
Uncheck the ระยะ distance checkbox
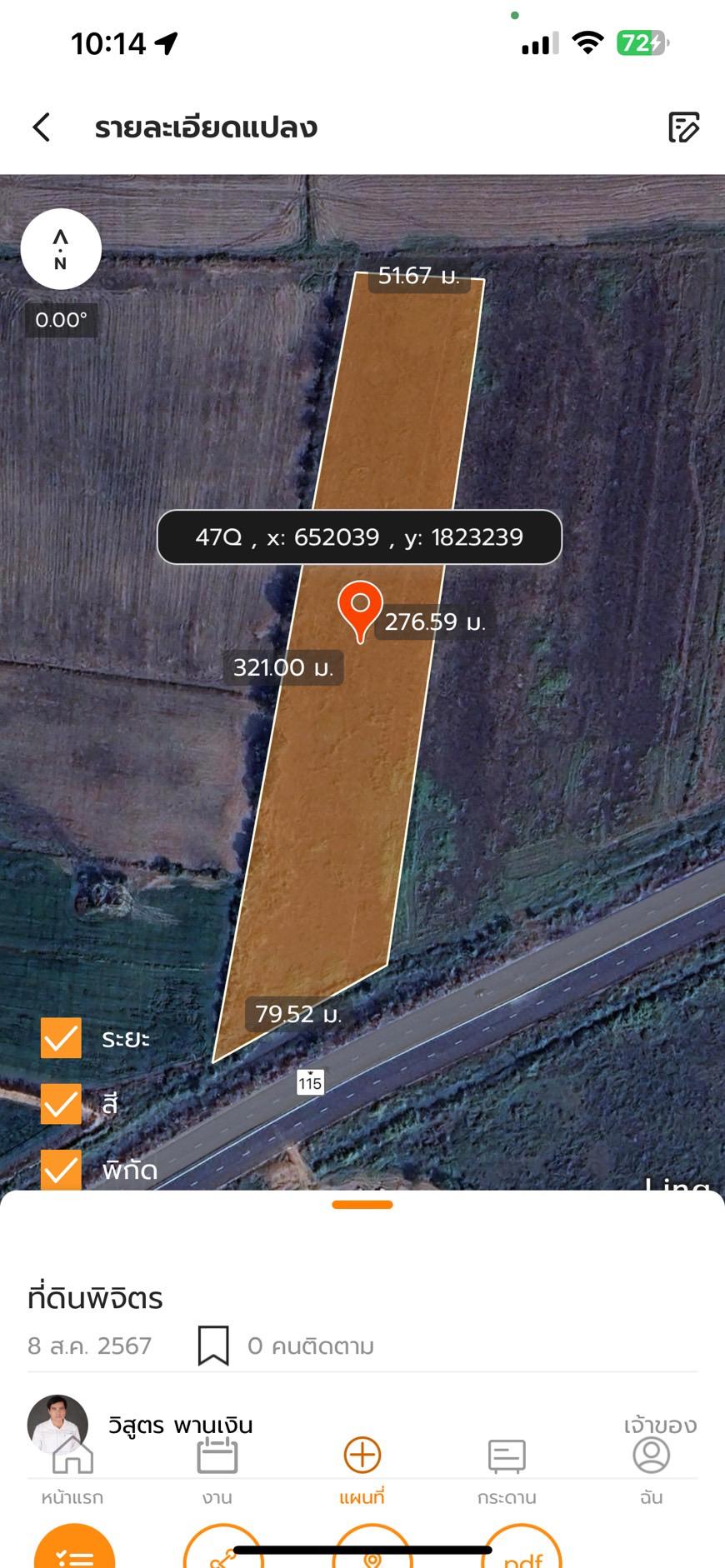click(61, 1038)
